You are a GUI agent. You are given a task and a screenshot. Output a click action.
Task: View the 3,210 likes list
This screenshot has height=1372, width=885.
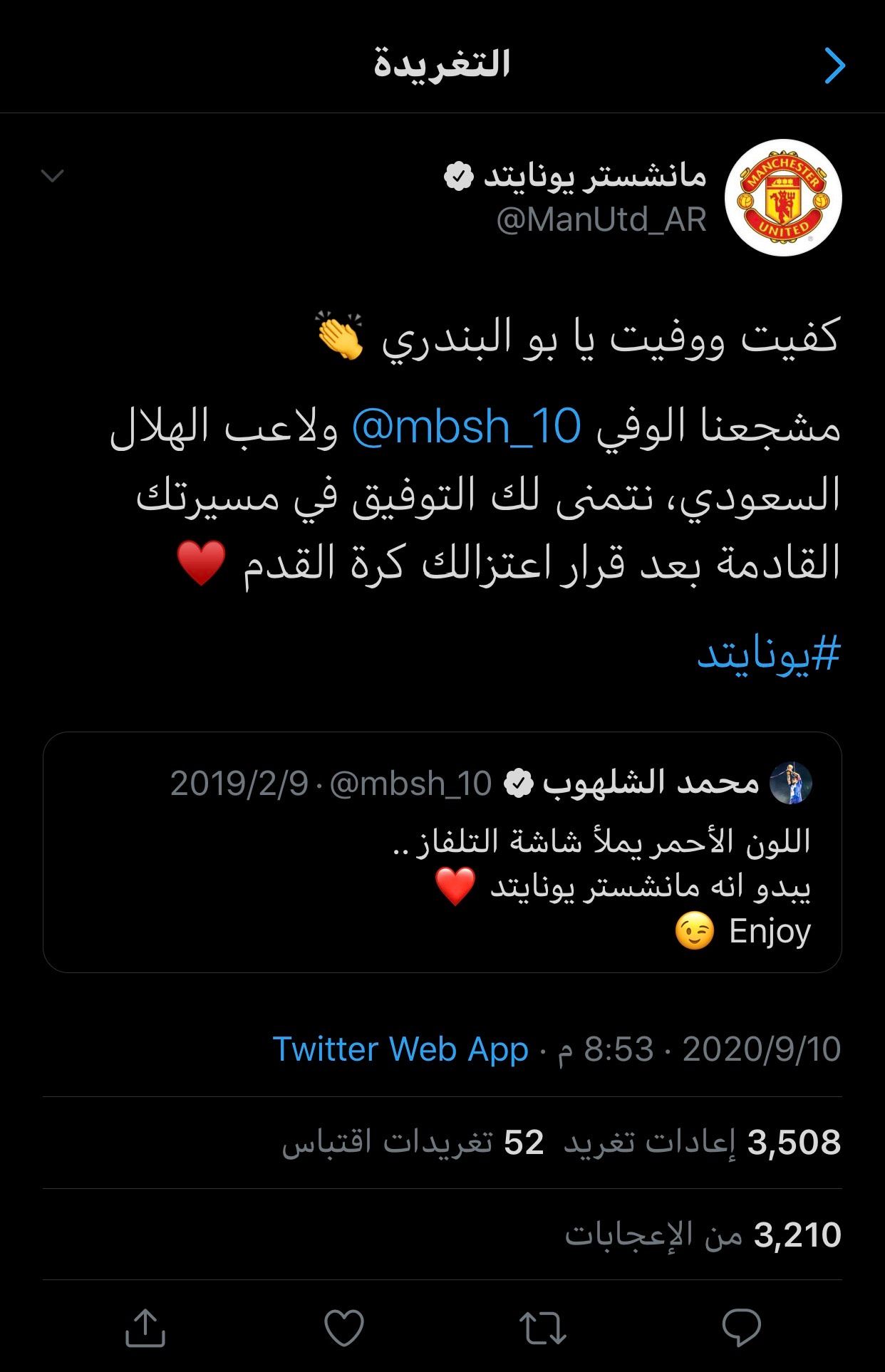[703, 1235]
